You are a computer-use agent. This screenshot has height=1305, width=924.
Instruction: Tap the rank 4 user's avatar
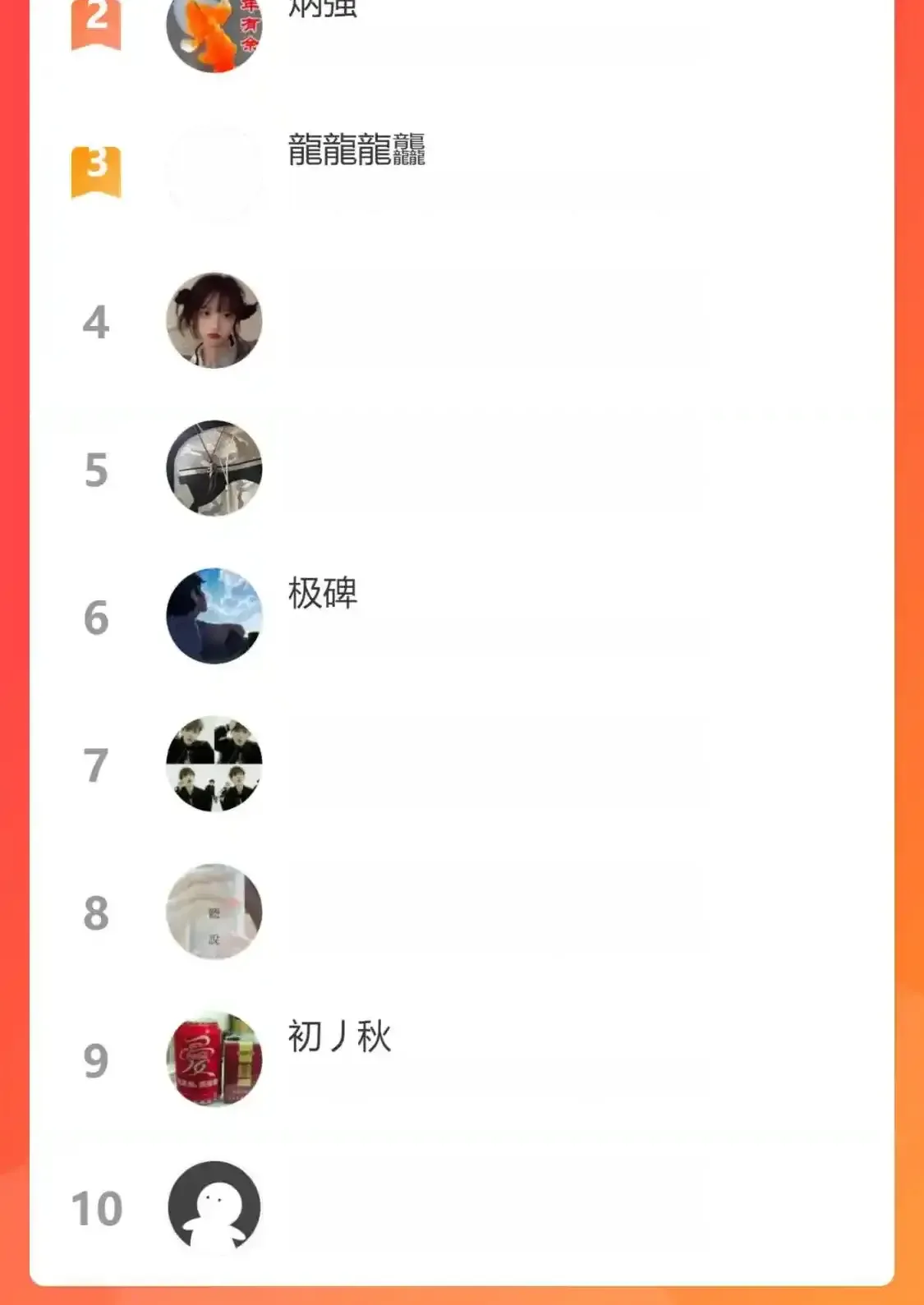214,320
